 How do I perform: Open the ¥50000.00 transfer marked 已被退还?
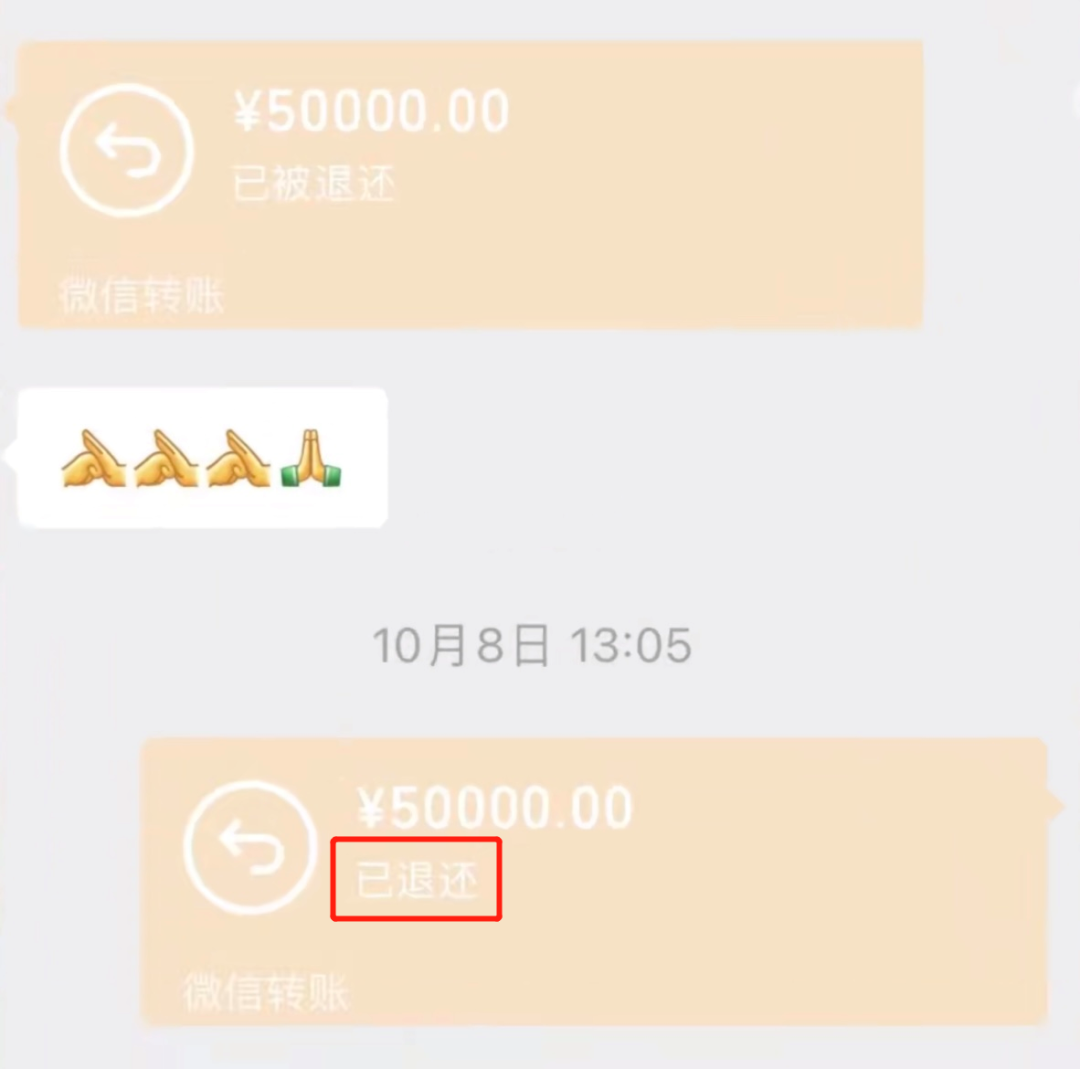pyautogui.click(x=470, y=185)
